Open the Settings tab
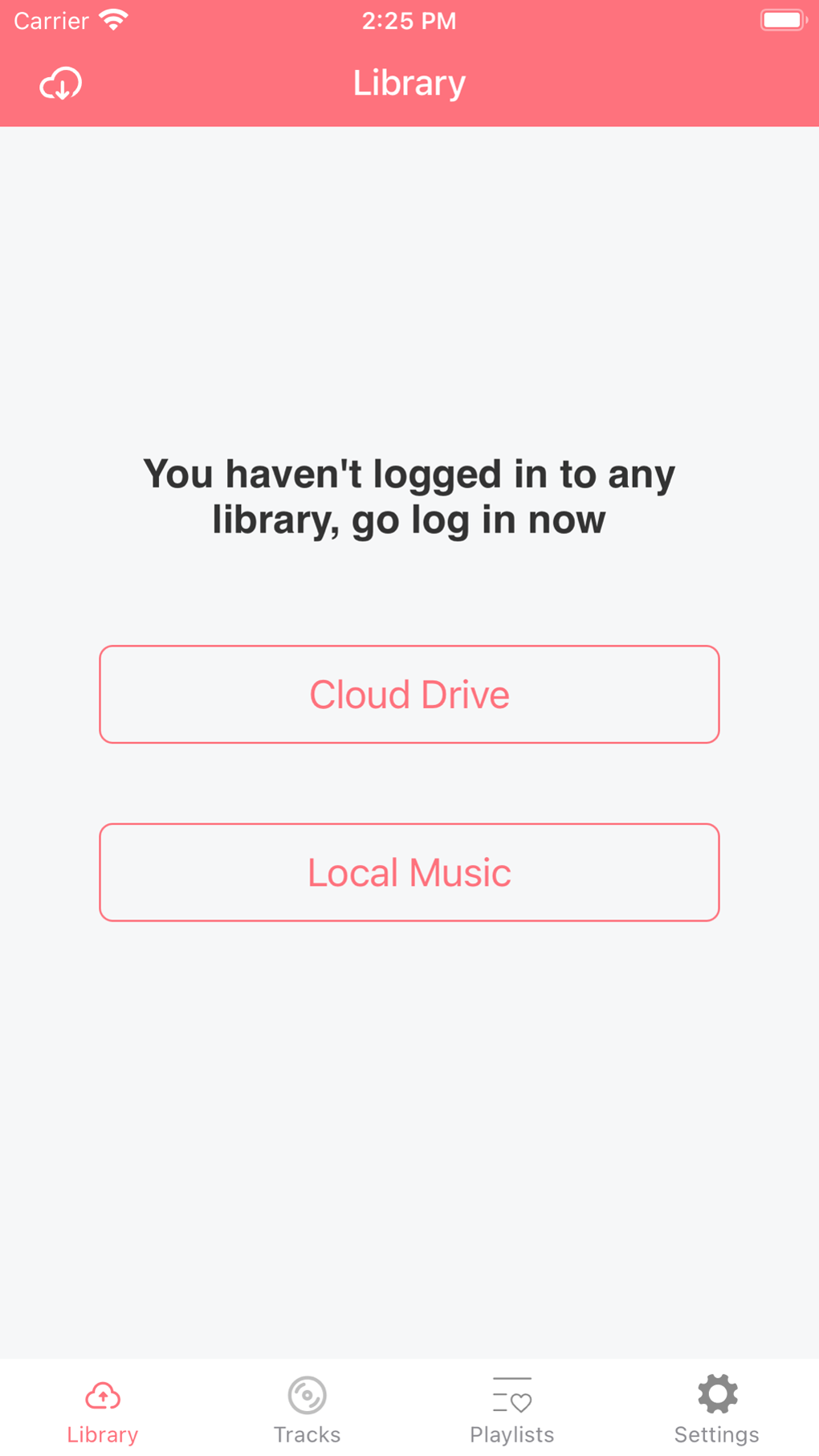Viewport: 819px width, 1456px height. pyautogui.click(x=716, y=1410)
